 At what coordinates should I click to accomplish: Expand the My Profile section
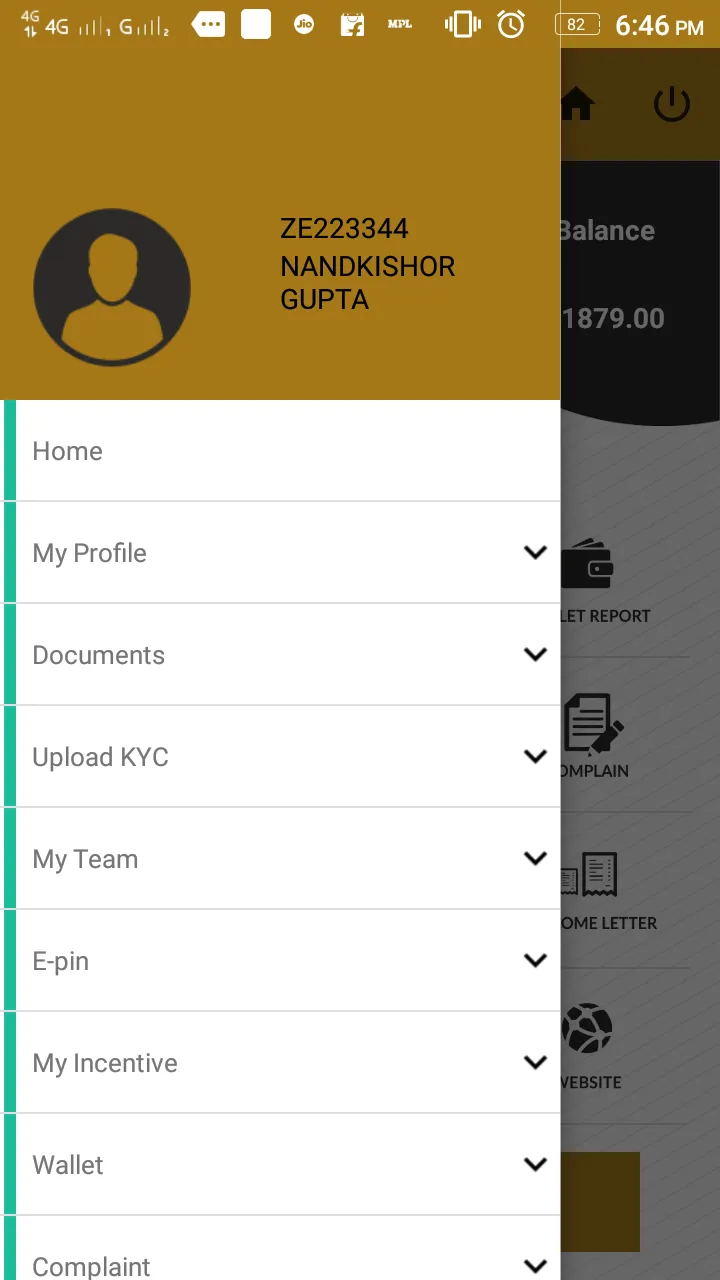point(536,553)
